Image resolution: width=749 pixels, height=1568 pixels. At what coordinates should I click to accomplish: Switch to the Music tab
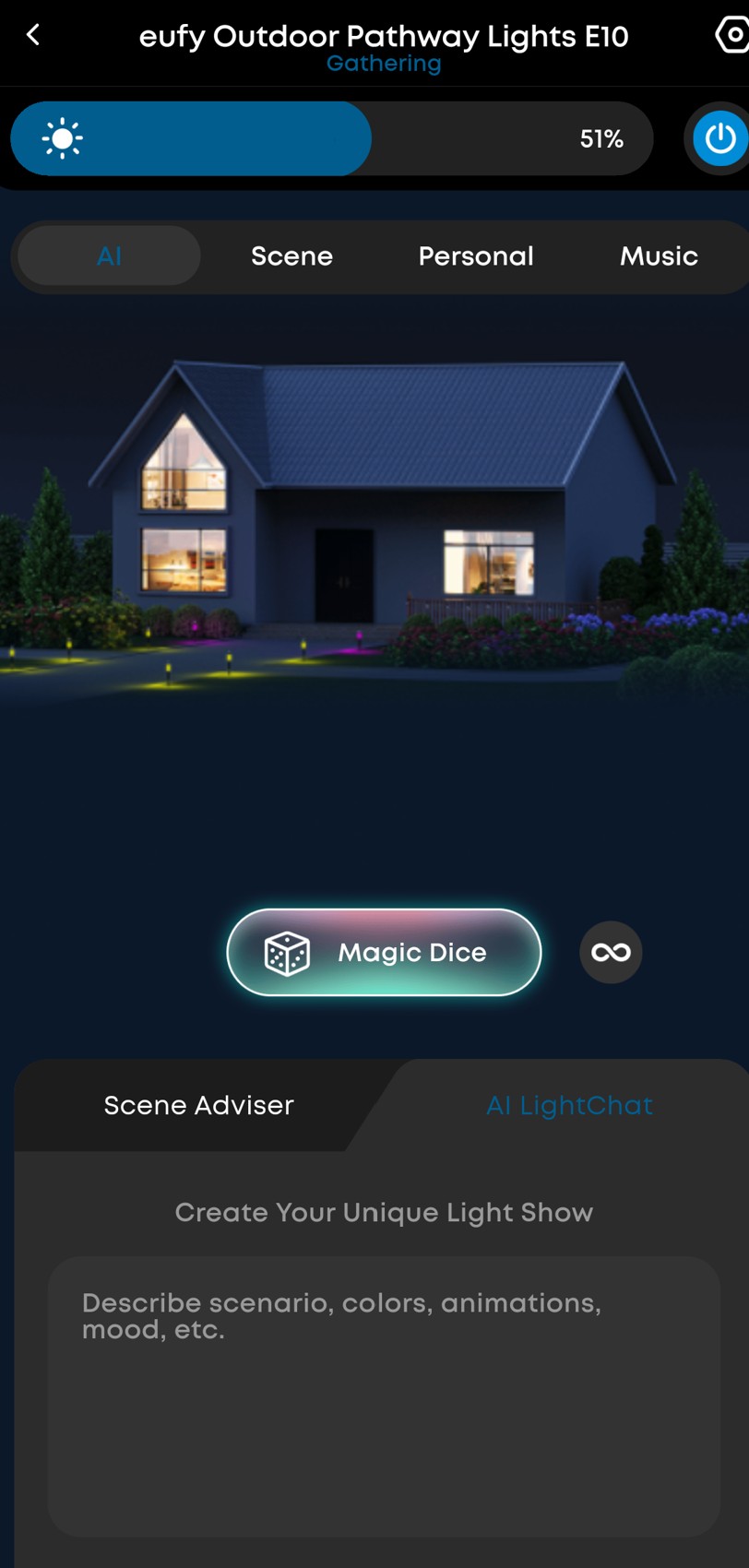[x=659, y=255]
